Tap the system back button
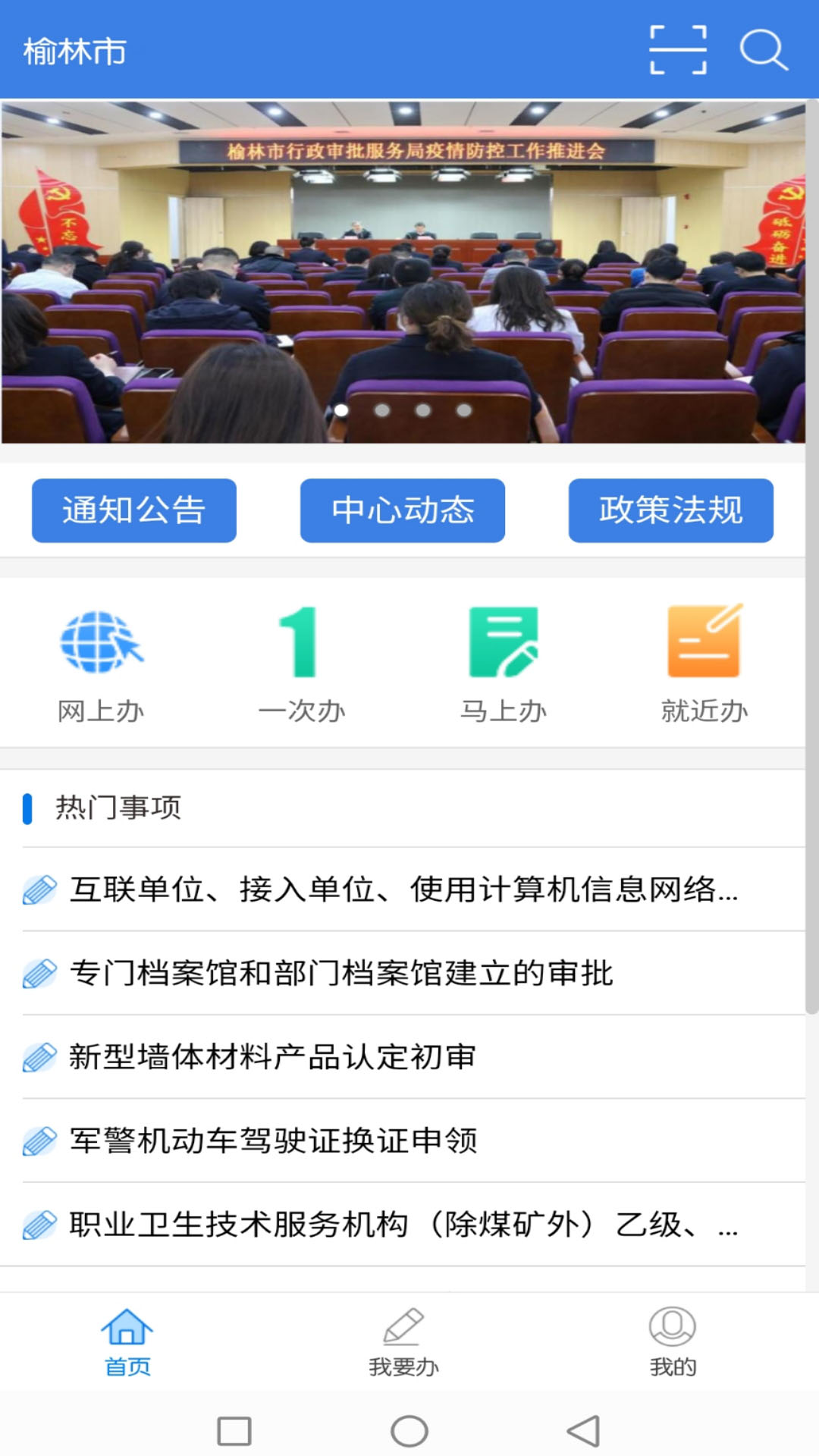819x1456 pixels. (583, 1431)
